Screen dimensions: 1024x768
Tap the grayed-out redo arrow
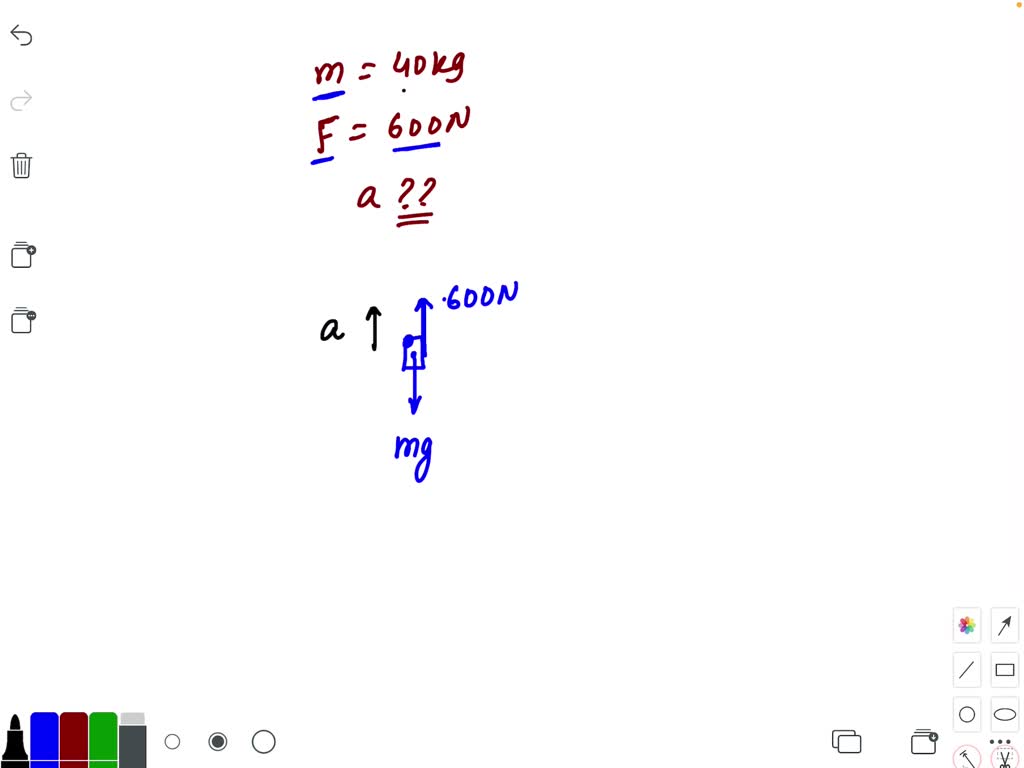(21, 100)
